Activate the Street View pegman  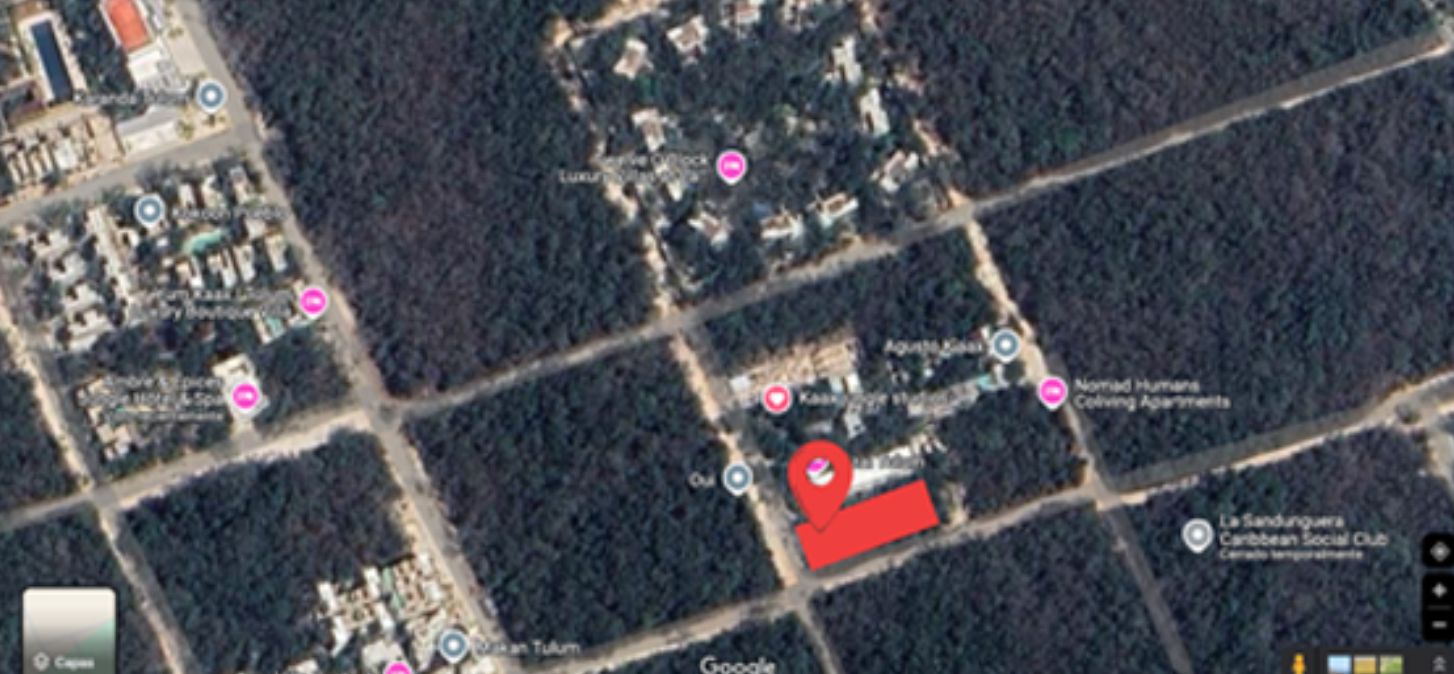pyautogui.click(x=1297, y=663)
